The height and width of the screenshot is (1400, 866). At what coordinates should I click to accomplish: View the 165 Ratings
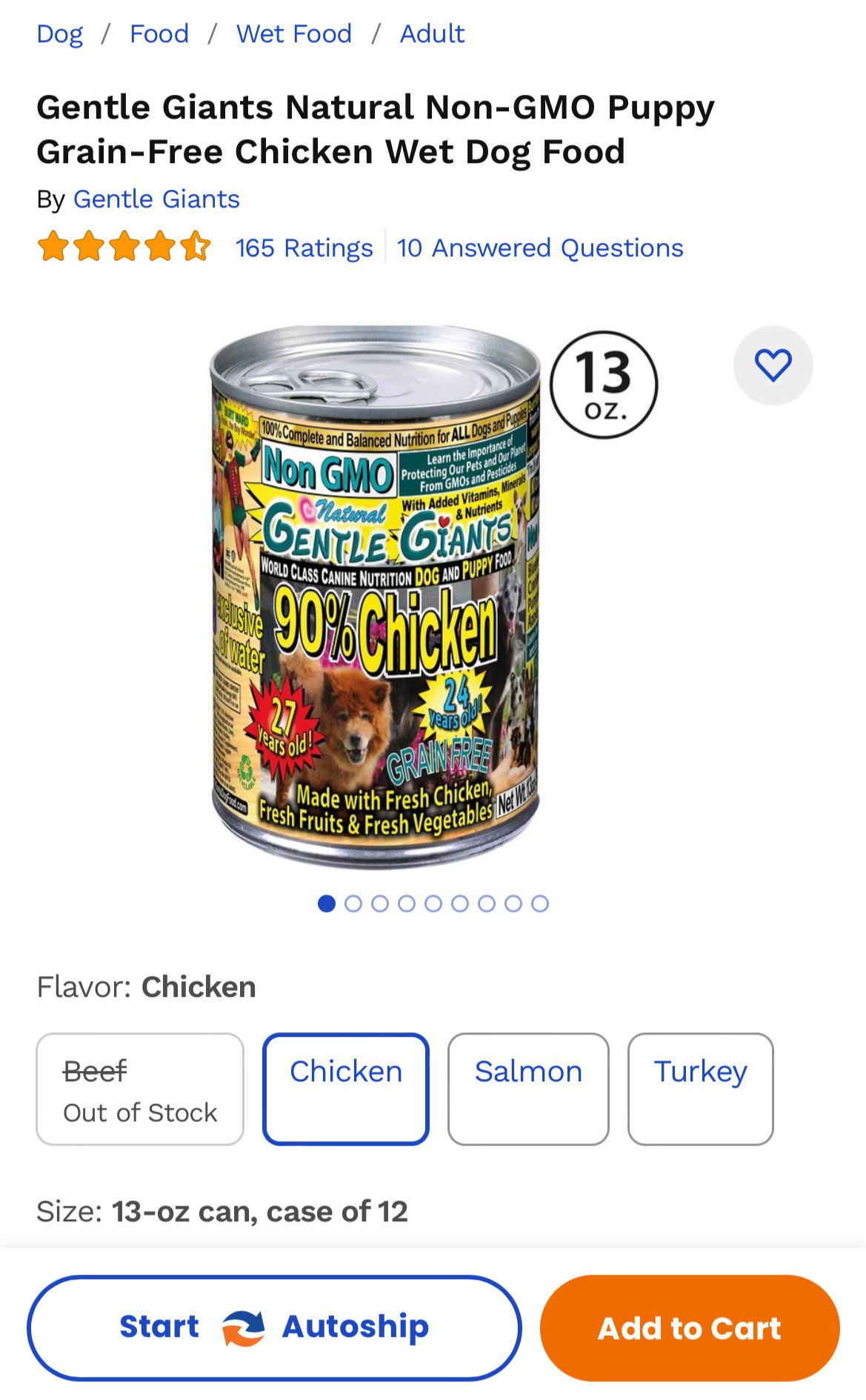302,248
